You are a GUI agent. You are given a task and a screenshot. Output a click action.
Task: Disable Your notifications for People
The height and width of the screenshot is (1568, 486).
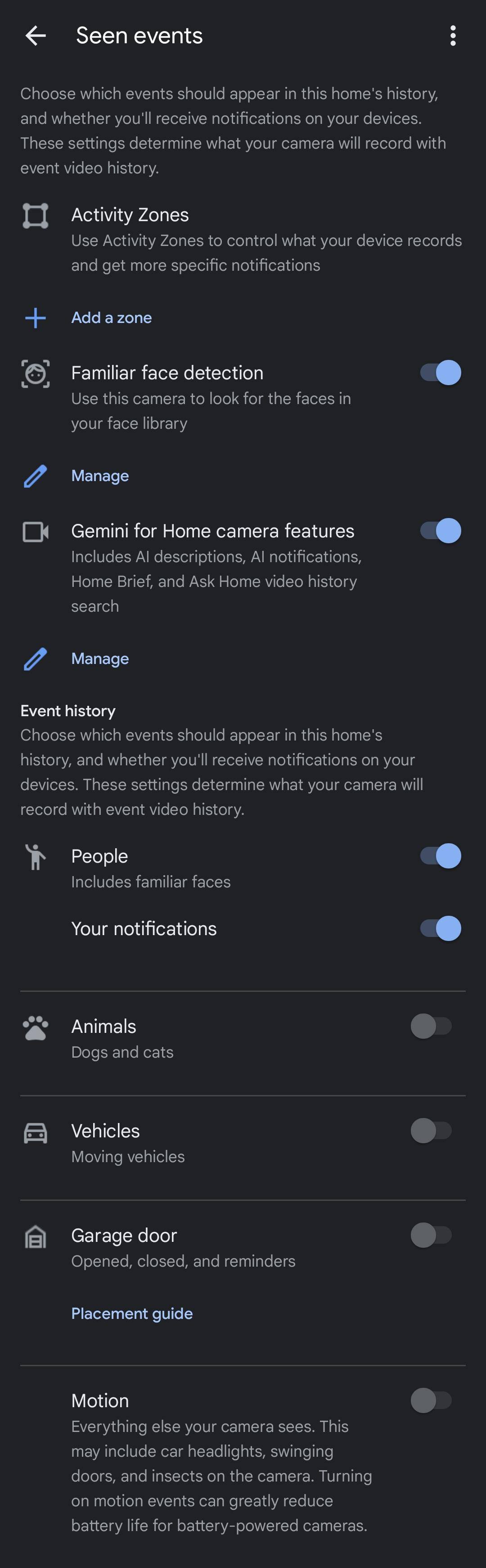440,928
